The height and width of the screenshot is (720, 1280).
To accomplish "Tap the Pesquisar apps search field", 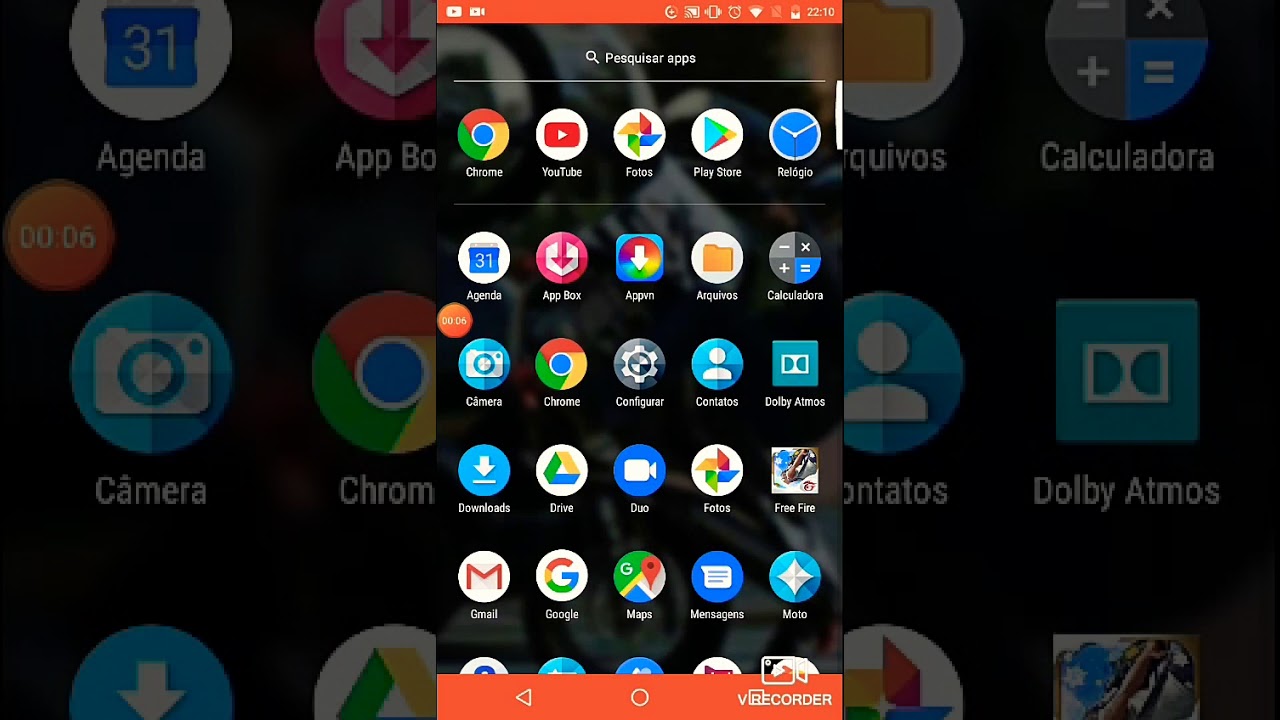I will (640, 58).
